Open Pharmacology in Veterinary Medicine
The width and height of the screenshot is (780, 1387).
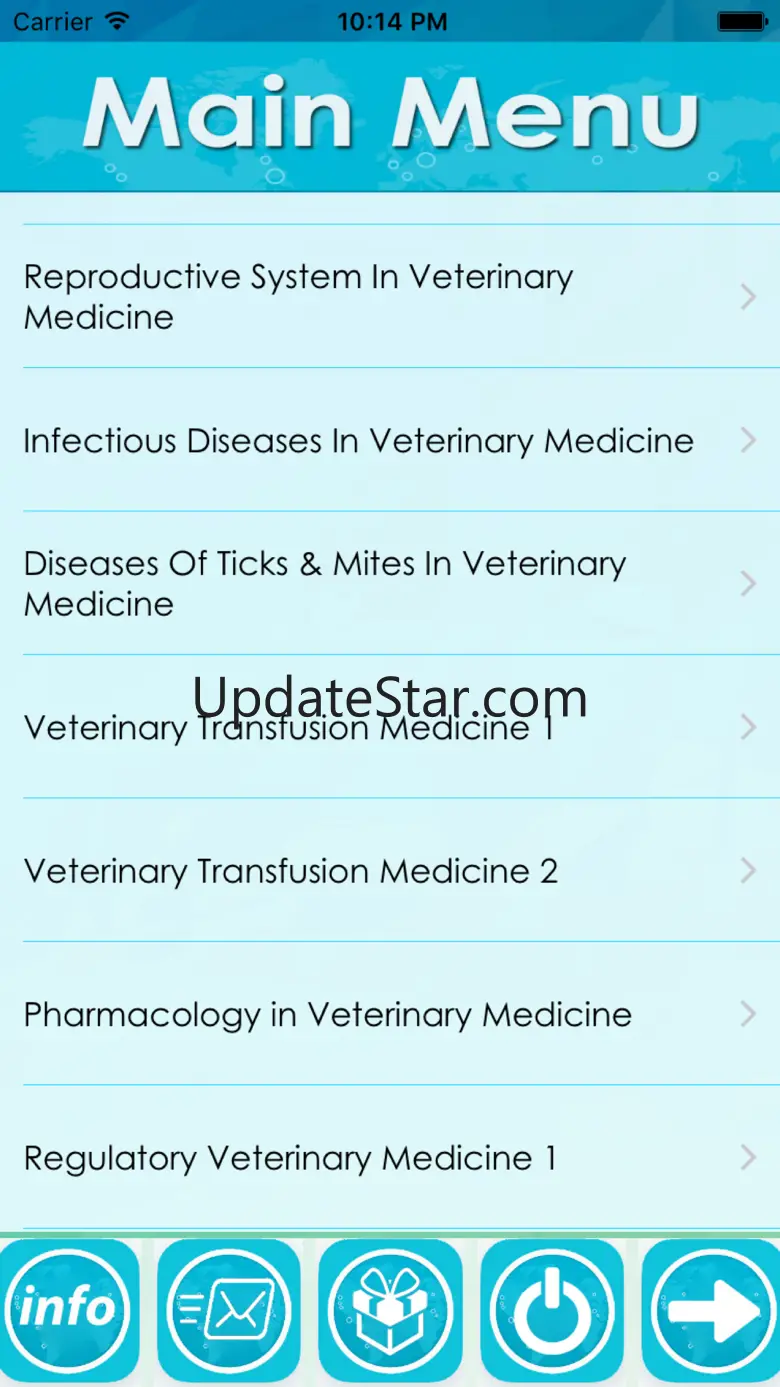(x=389, y=1015)
